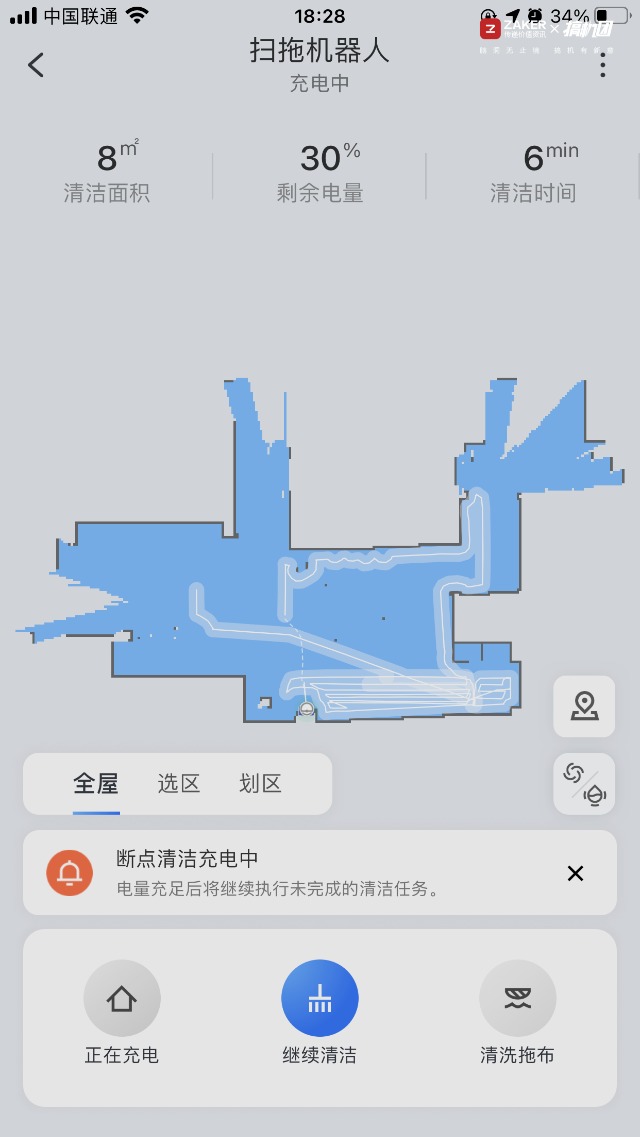Open the suction and water level settings
The height and width of the screenshot is (1137, 640).
coord(584,784)
